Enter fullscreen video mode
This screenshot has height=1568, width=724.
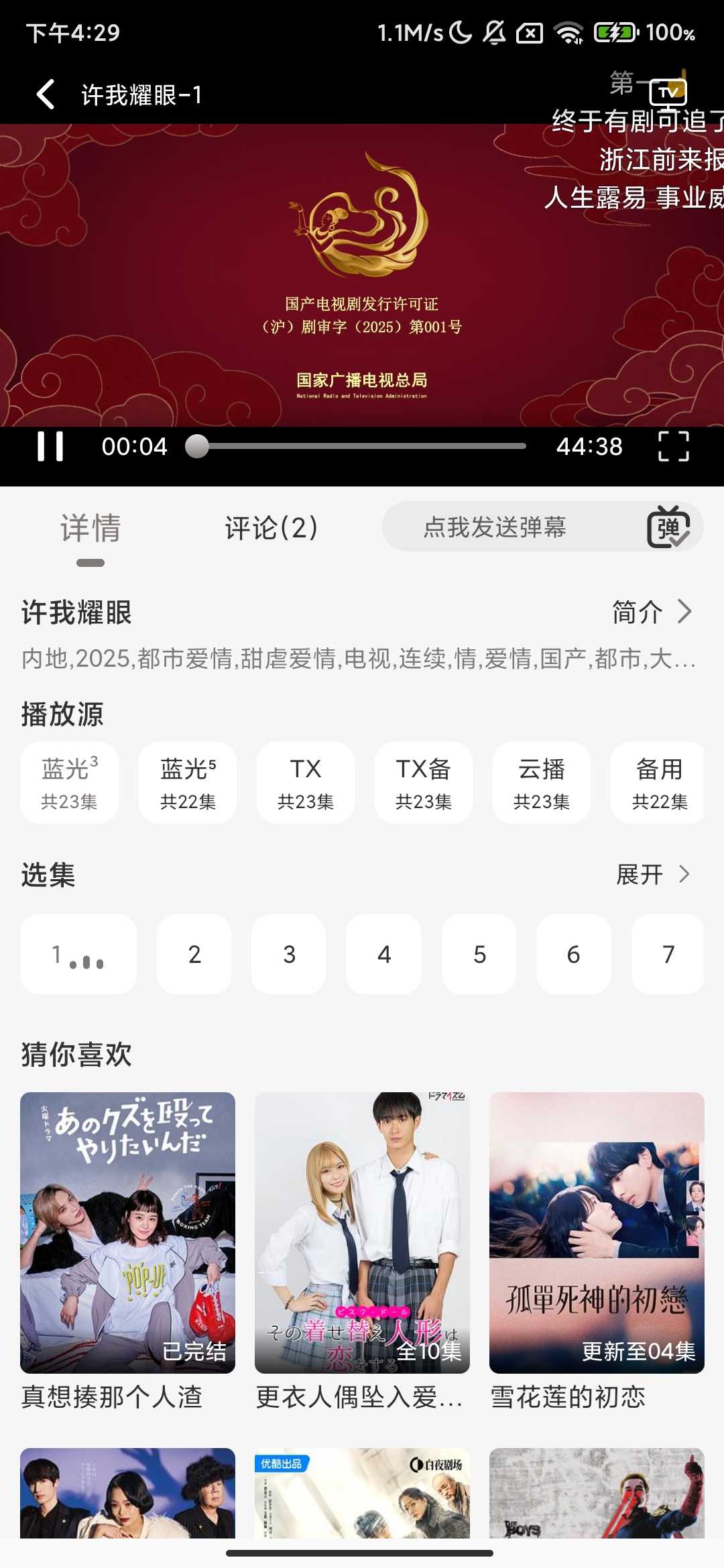coord(673,446)
